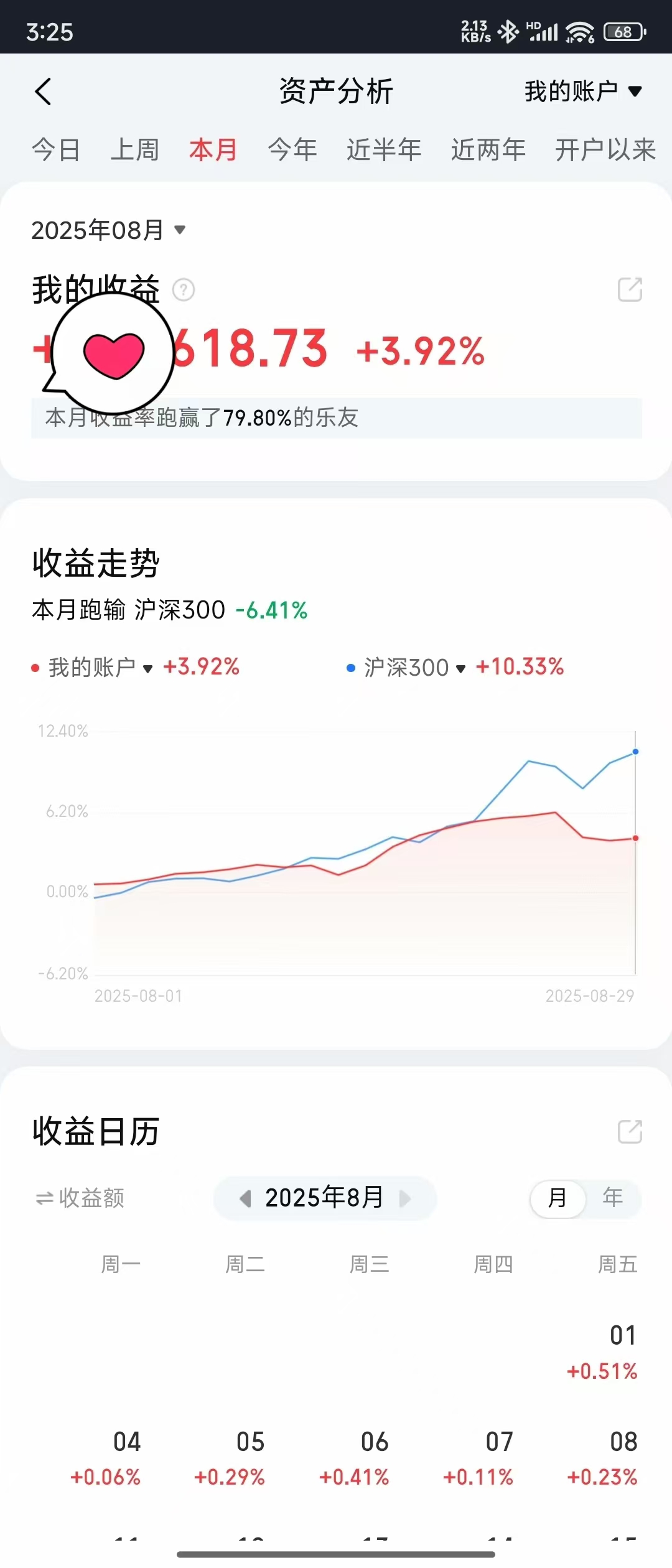Expand the 2025年08月 month picker
The image size is (672, 1568).
pos(109,230)
